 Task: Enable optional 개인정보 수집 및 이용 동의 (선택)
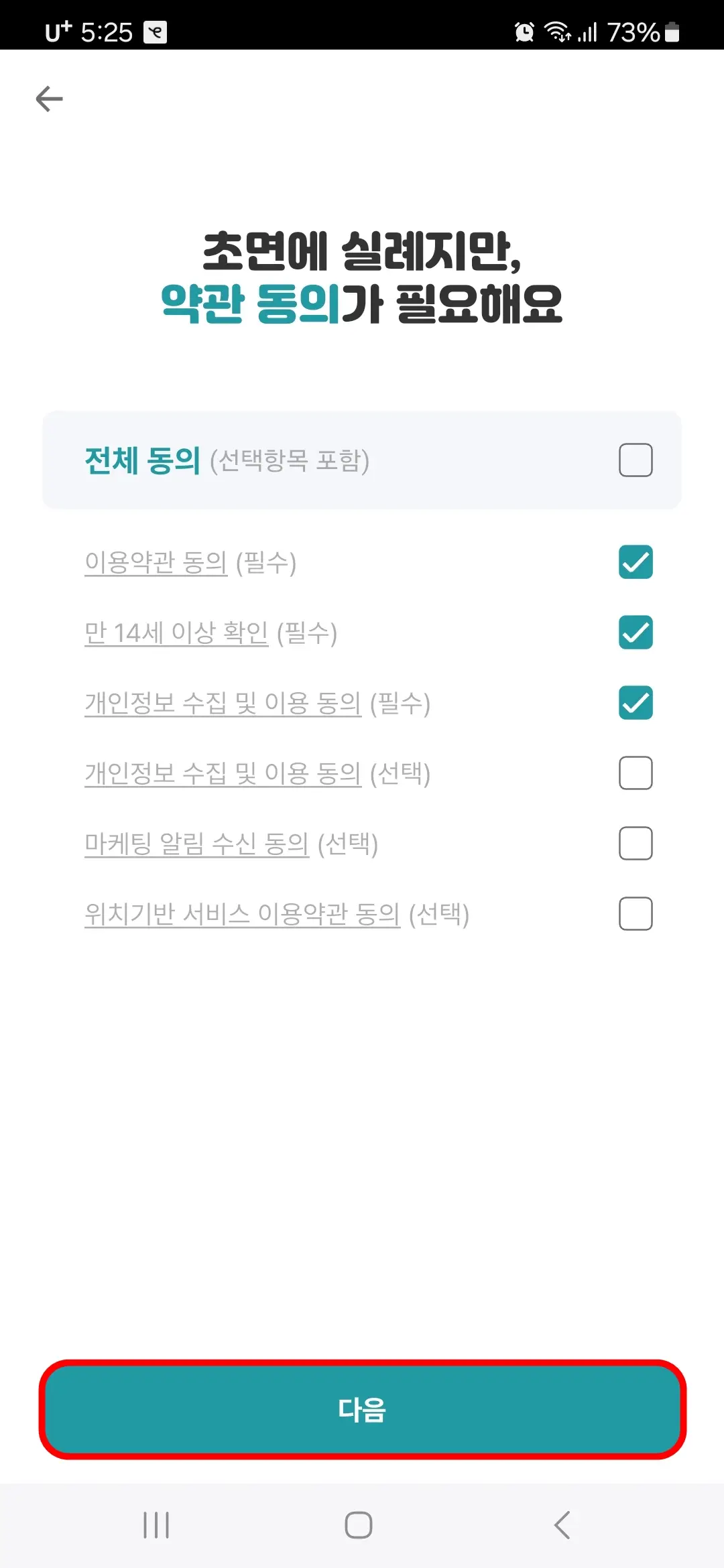click(634, 773)
